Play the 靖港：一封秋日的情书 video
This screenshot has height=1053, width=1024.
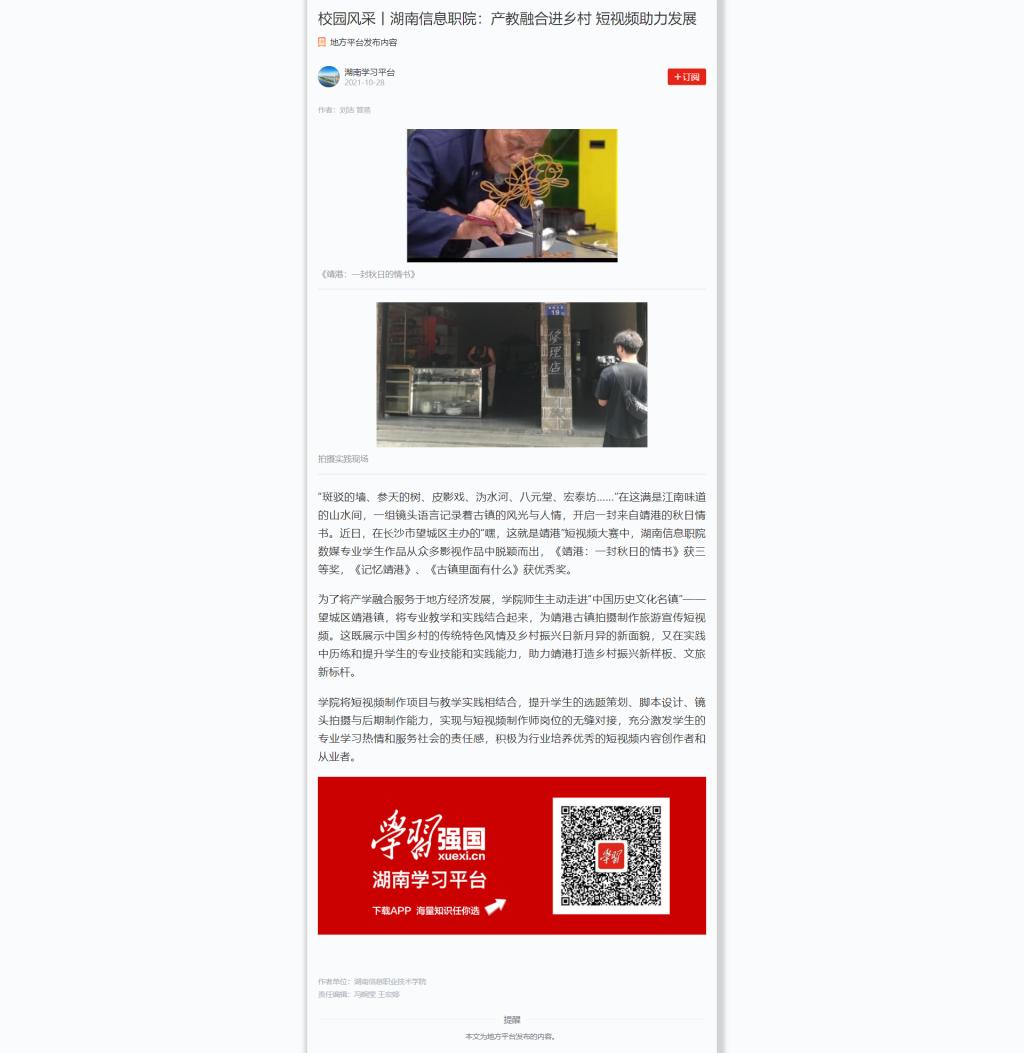[x=512, y=195]
